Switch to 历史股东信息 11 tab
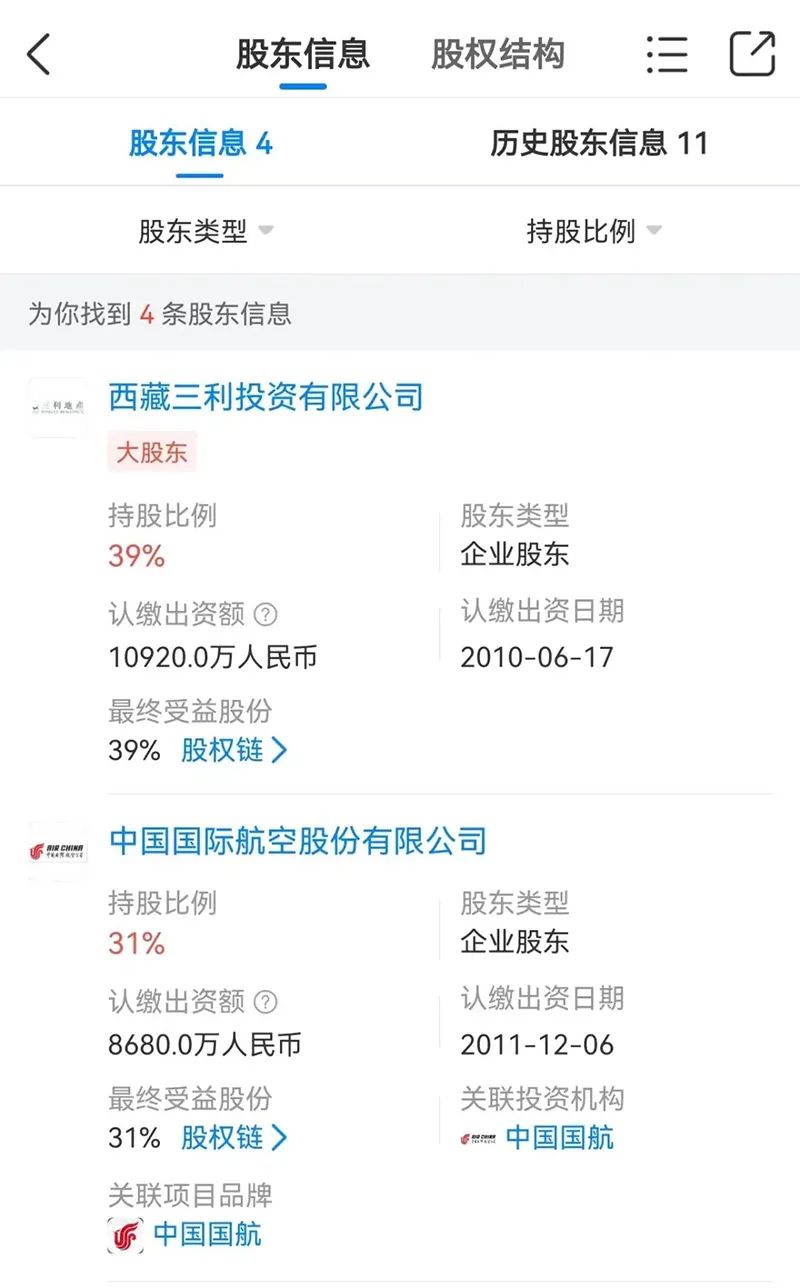Image resolution: width=800 pixels, height=1288 pixels. [x=598, y=143]
